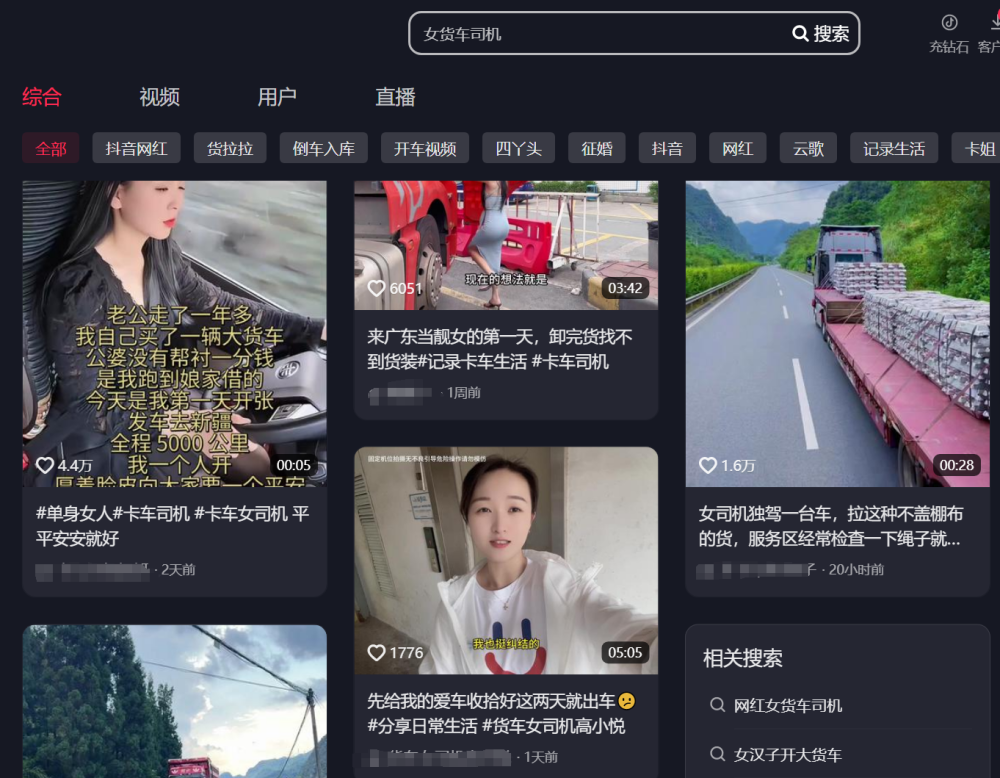Select the 征婚 filter chip
The image size is (1000, 778).
pyautogui.click(x=597, y=148)
